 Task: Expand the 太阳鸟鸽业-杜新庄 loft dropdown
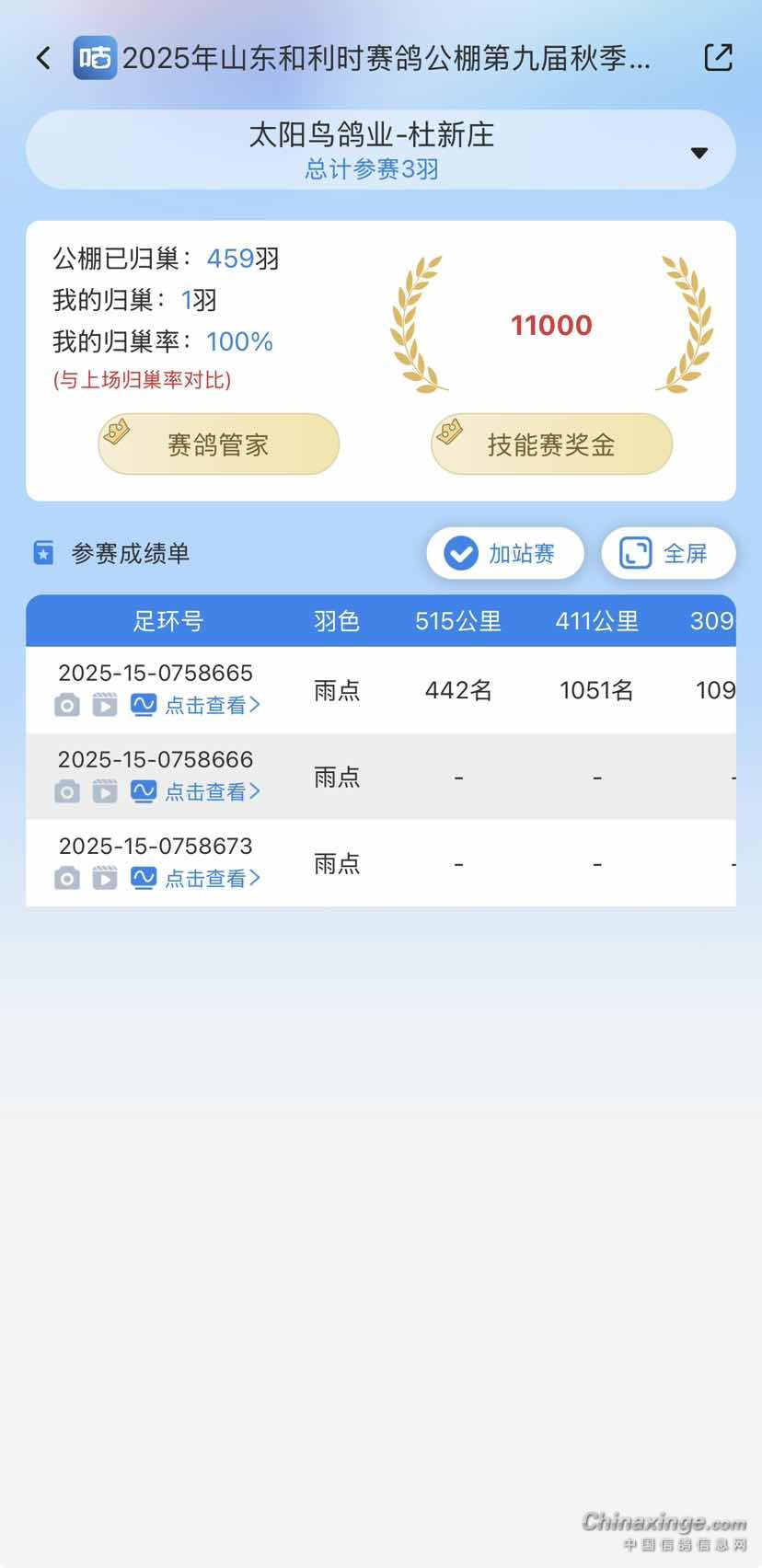tap(699, 152)
